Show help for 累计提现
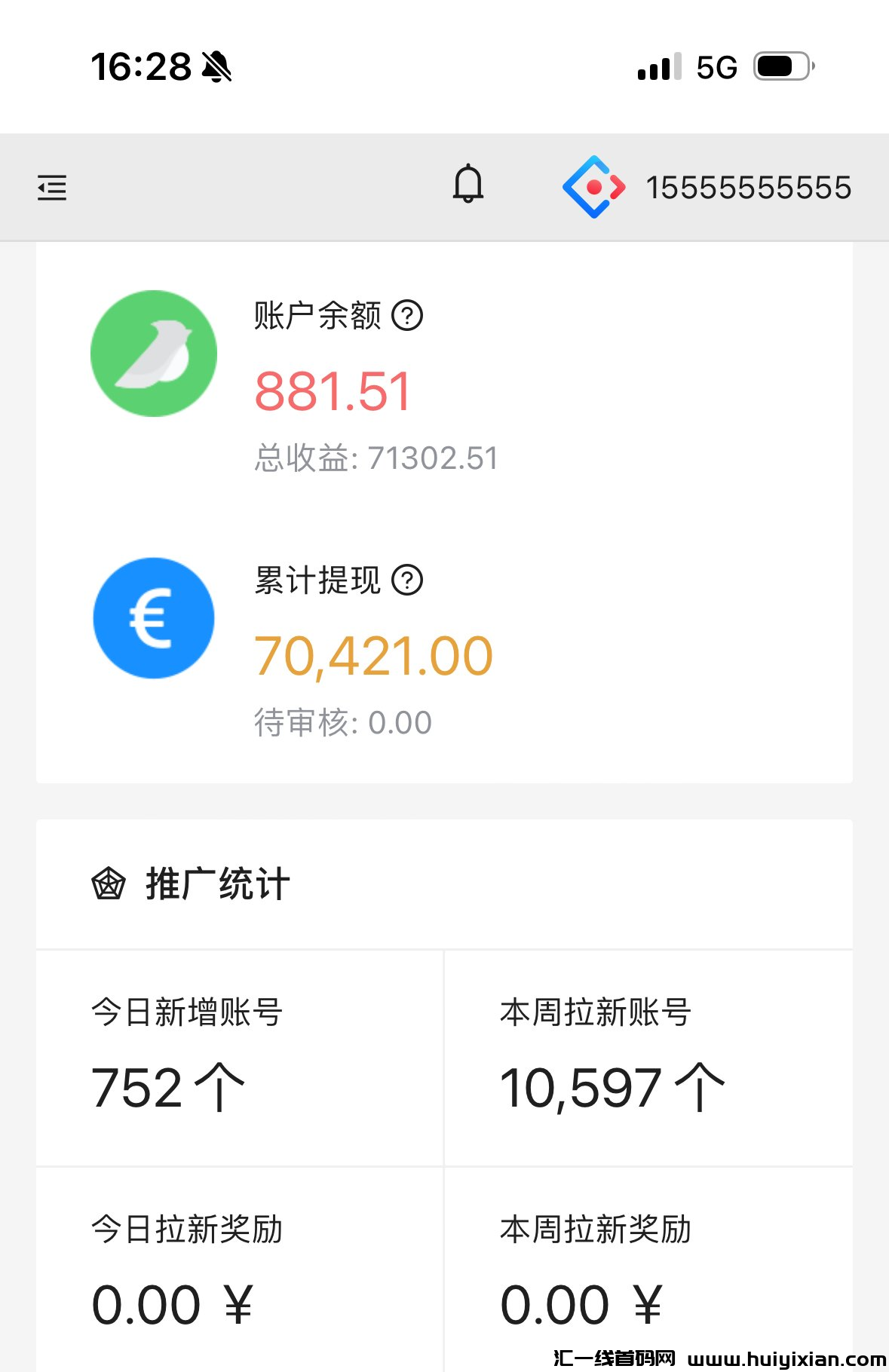This screenshot has height=1372, width=889. (x=408, y=580)
